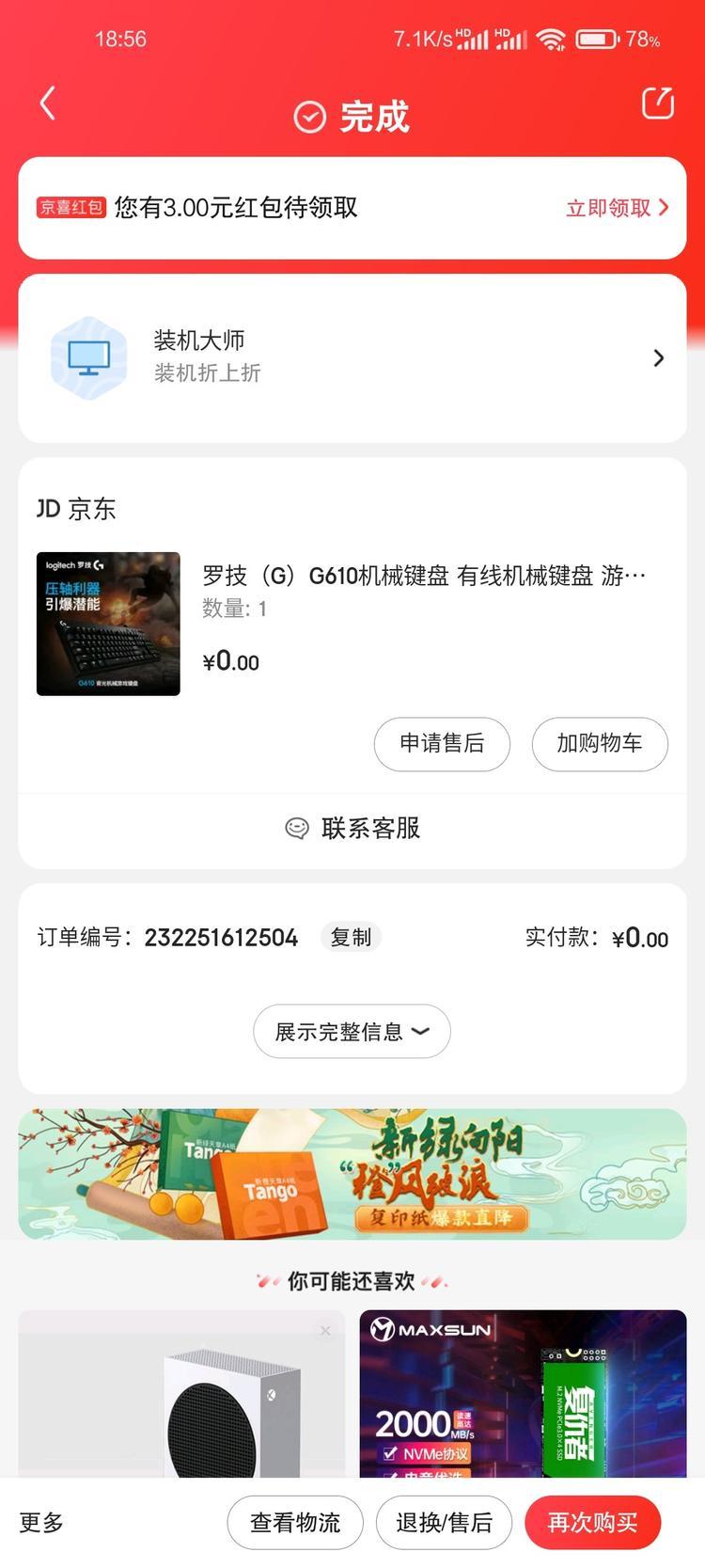Tap 申请售后 for the keyboard
Viewport: 705px width, 1568px height.
tap(442, 744)
